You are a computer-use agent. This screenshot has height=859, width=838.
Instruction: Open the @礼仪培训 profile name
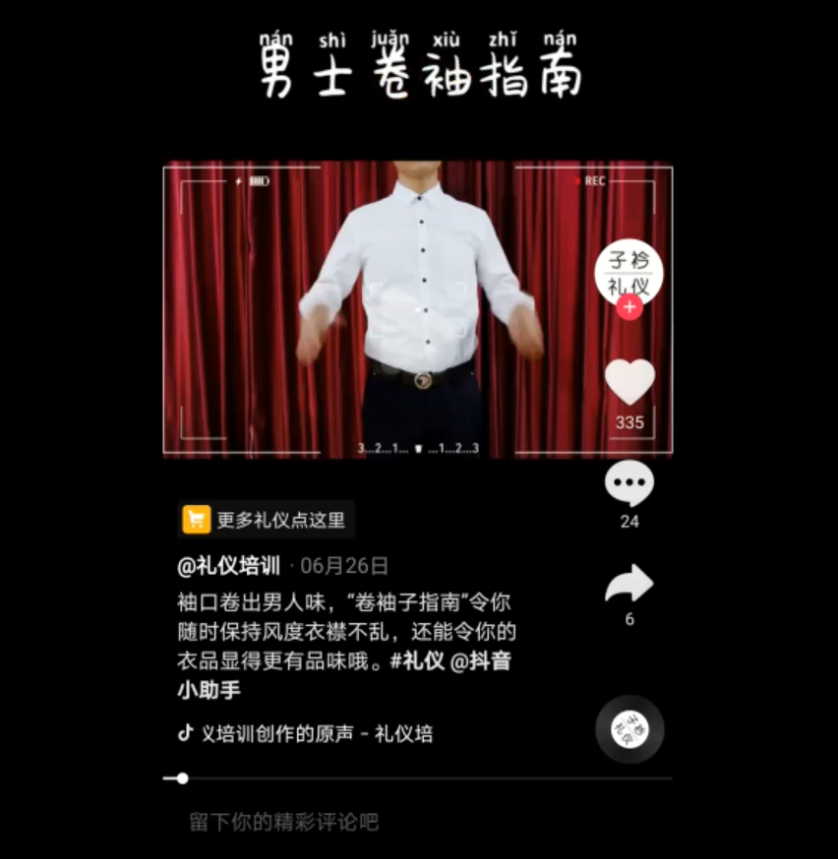229,566
